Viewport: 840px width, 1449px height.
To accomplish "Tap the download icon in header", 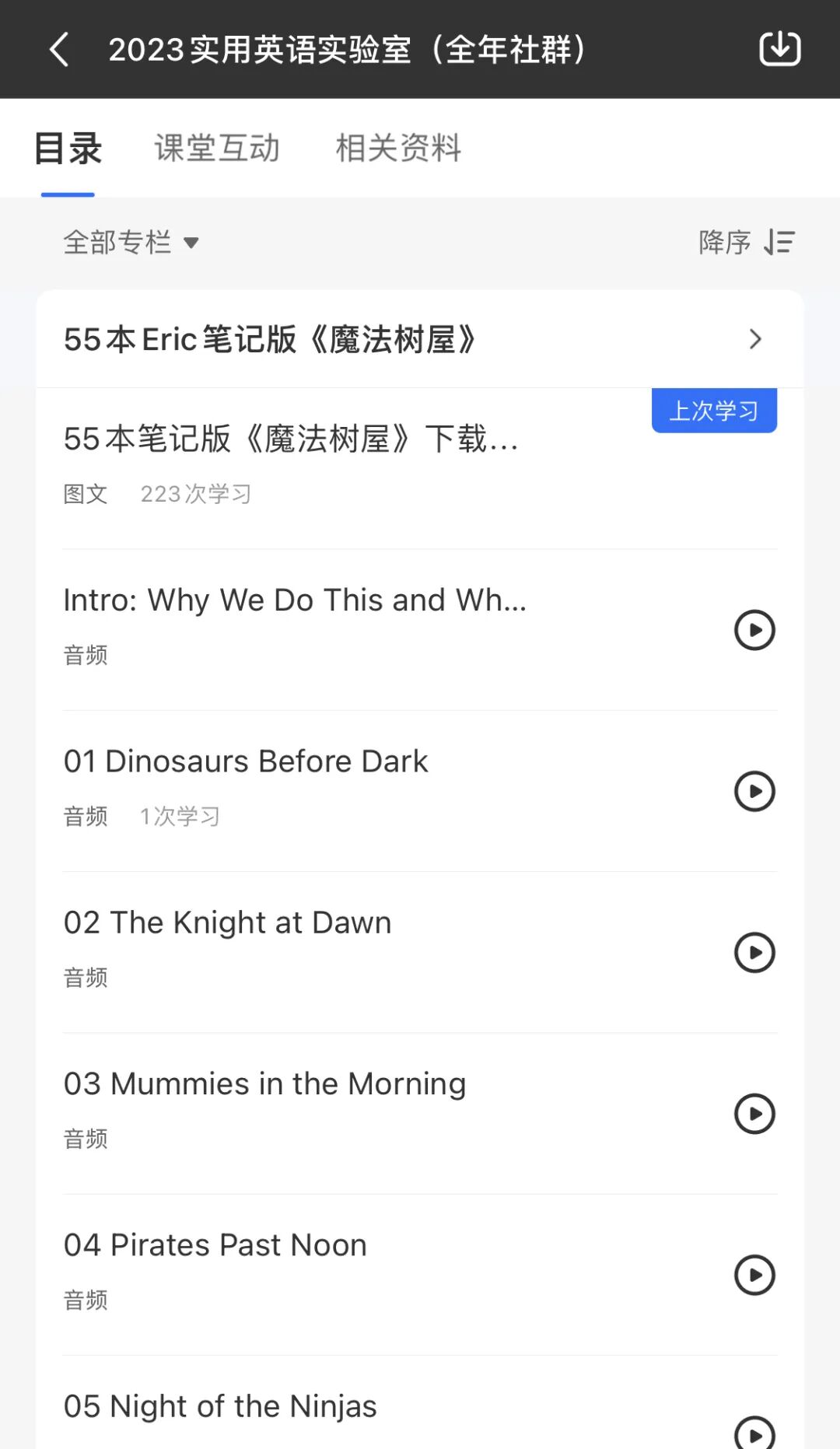I will 779,49.
